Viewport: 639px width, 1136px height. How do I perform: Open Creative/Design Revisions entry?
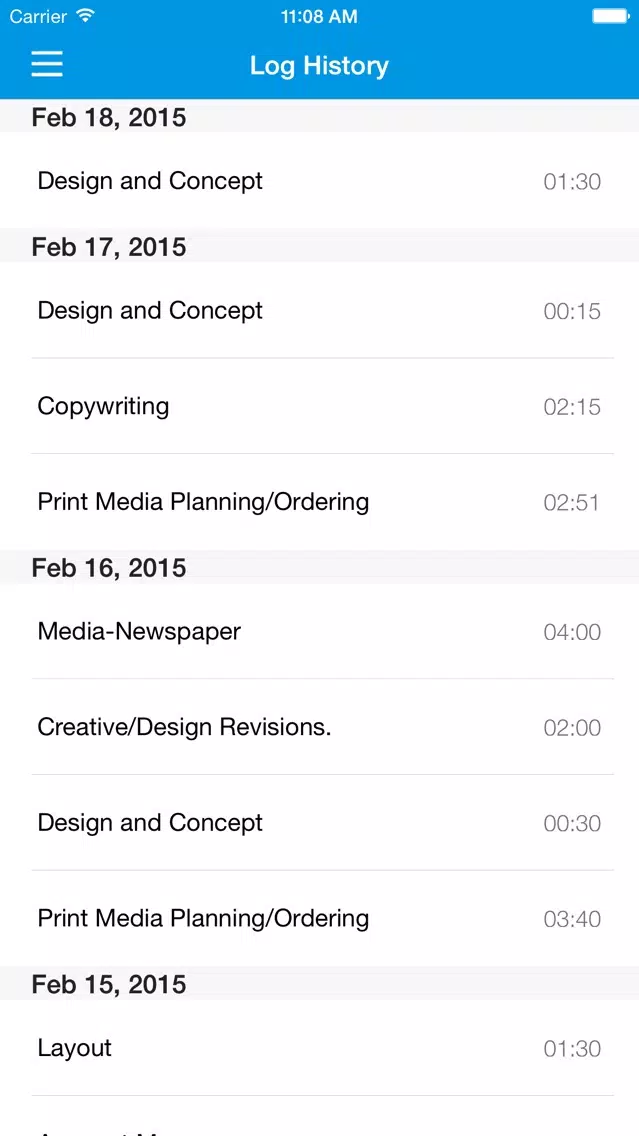pos(320,727)
